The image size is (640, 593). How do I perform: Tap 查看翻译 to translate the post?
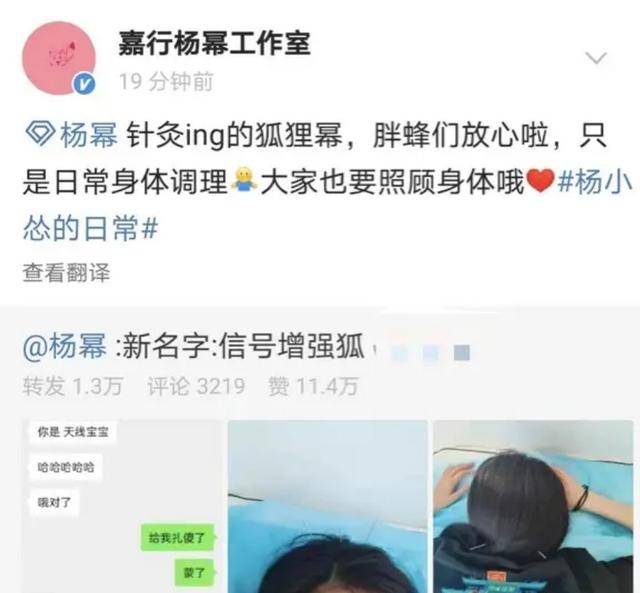click(x=66, y=272)
